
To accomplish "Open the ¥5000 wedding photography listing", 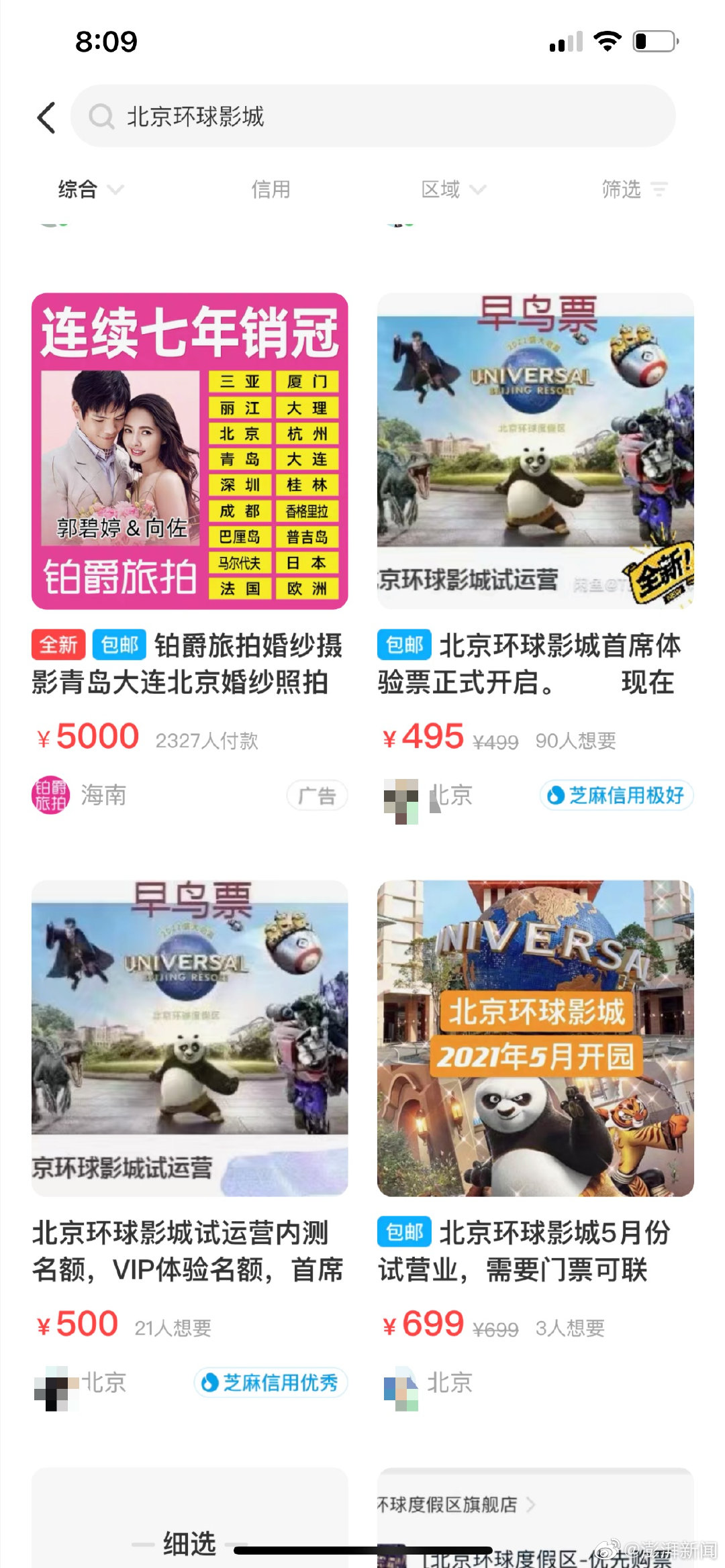I will (x=190, y=450).
